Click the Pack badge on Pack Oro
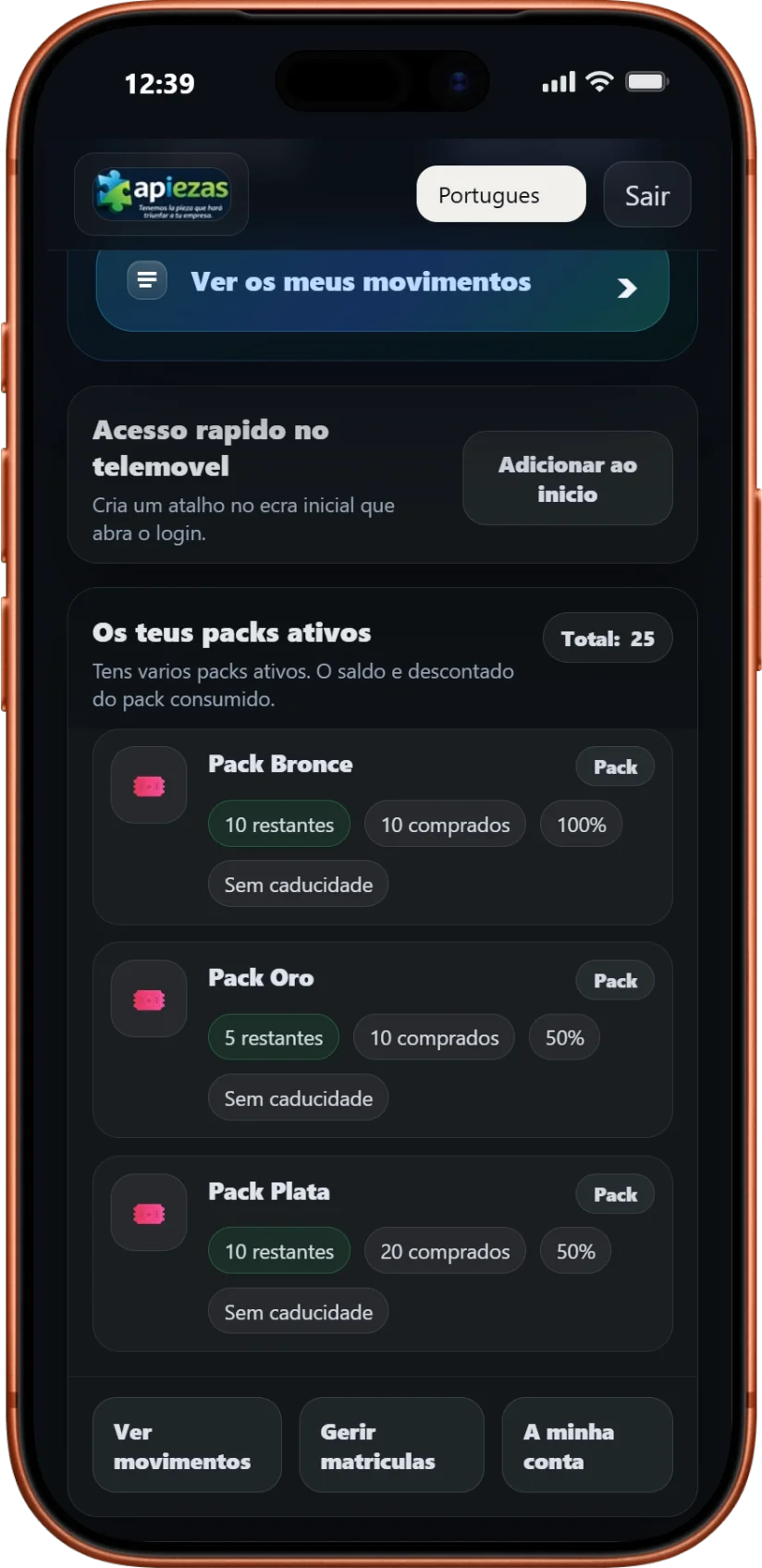The width and height of the screenshot is (762, 1568). click(x=614, y=979)
